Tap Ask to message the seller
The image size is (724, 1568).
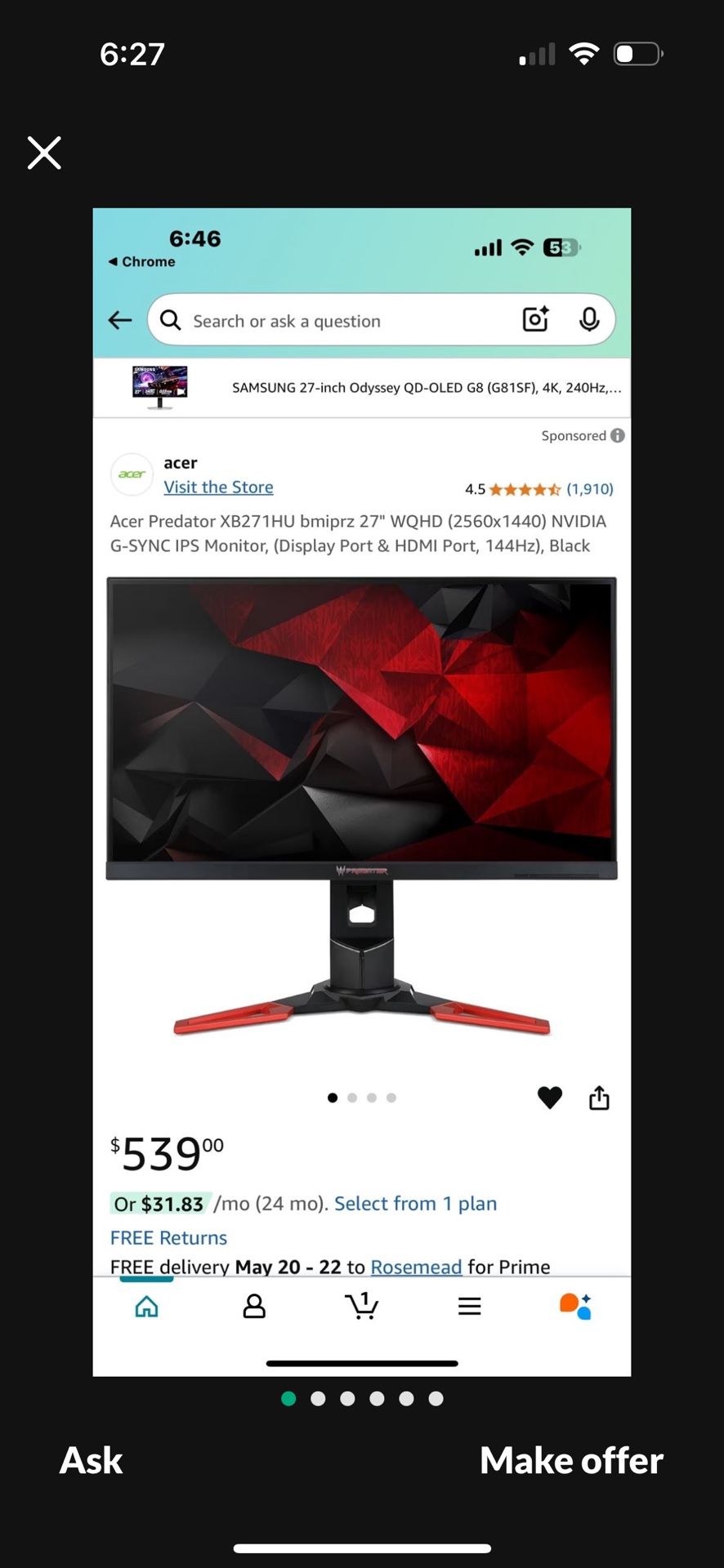91,1461
